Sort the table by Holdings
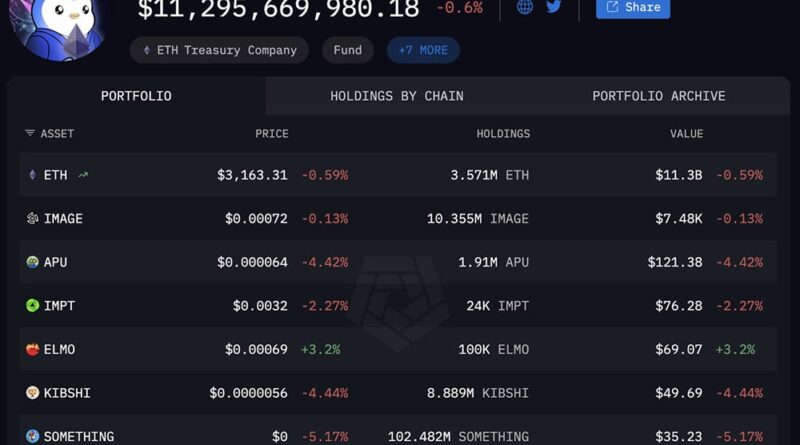Viewport: 800px width, 445px height. click(x=503, y=134)
